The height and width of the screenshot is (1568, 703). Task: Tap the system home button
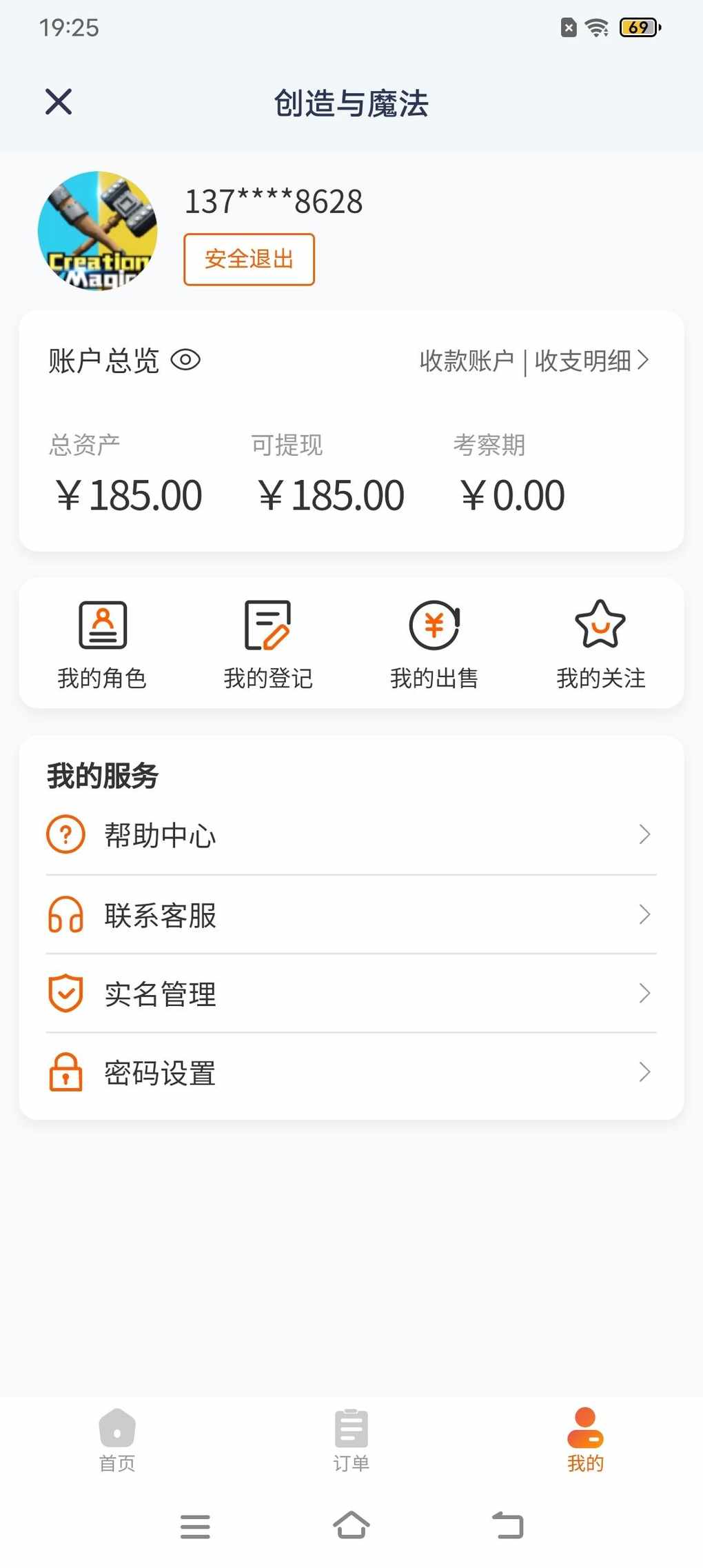351,1525
